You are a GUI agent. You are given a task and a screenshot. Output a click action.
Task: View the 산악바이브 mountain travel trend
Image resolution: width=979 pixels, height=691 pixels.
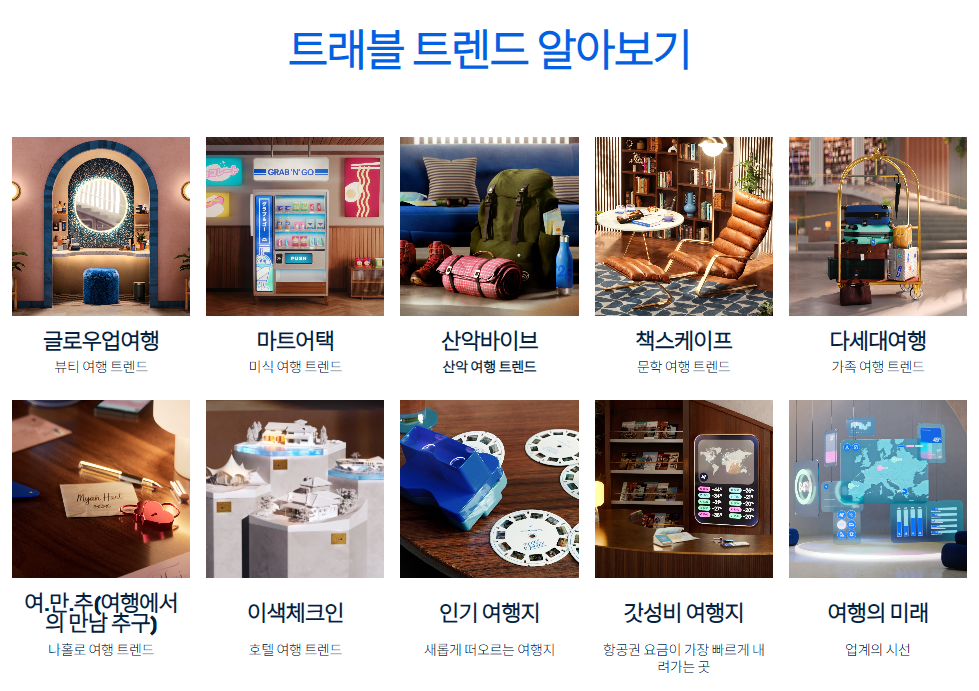(x=489, y=226)
